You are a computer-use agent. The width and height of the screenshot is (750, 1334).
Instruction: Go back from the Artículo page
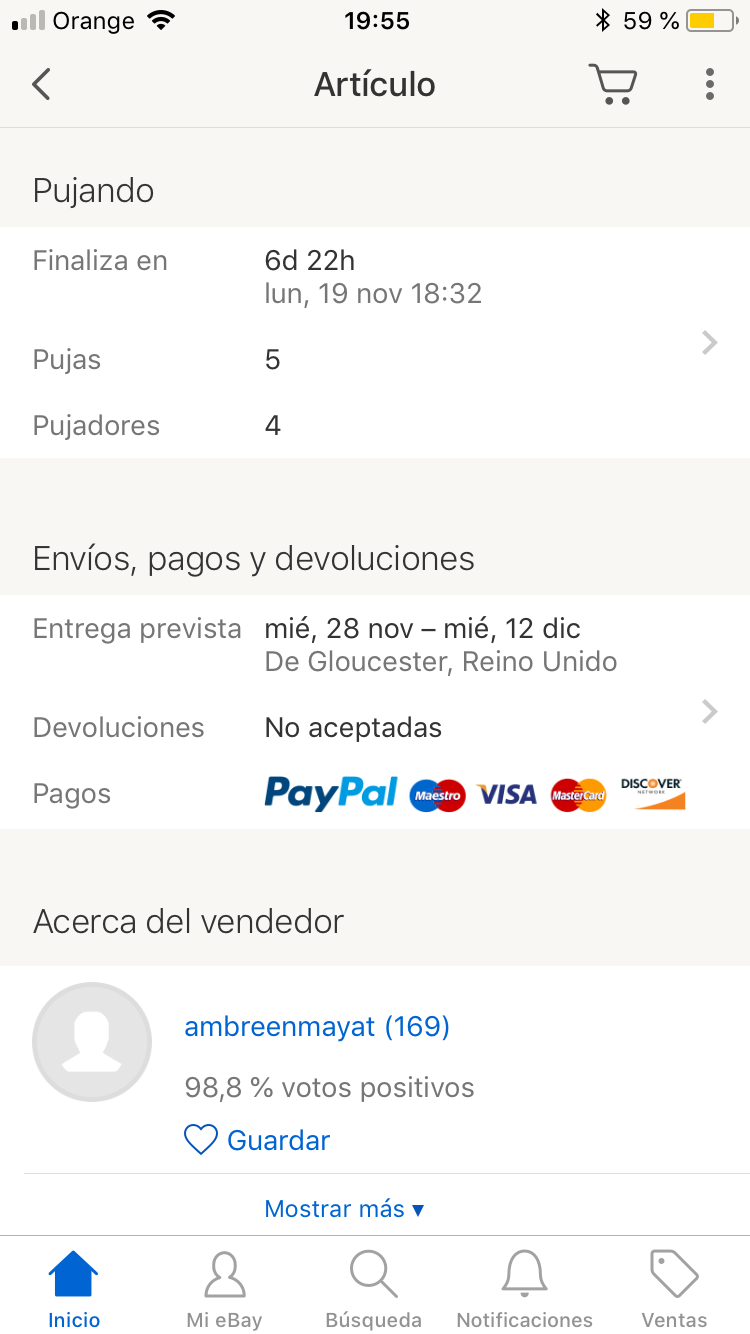41,84
